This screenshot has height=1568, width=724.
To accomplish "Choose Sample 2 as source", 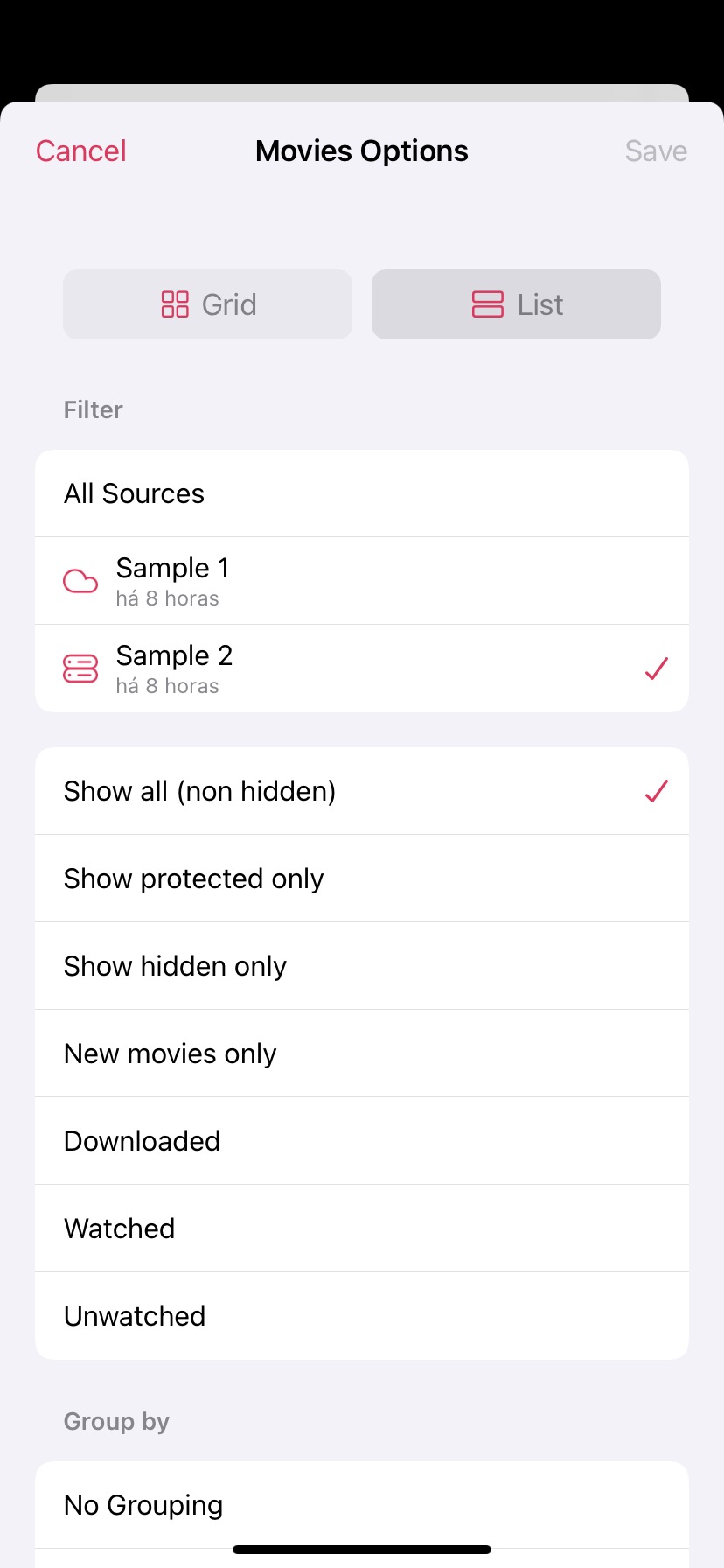I will [x=362, y=668].
